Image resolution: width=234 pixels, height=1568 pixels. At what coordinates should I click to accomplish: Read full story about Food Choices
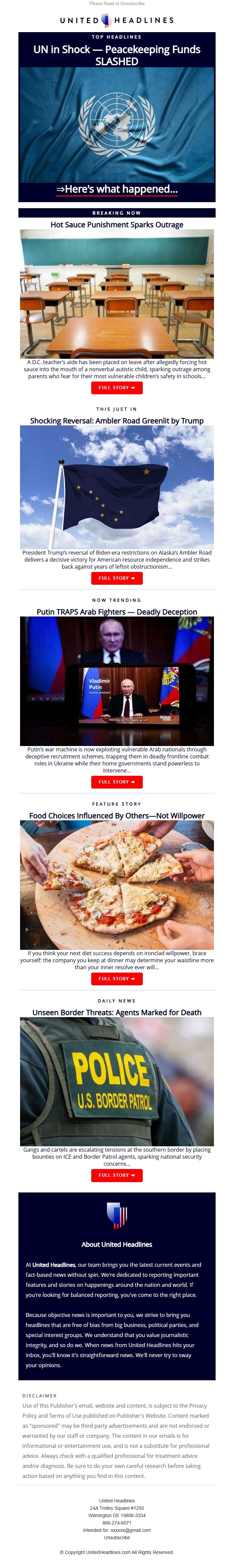pos(117,979)
